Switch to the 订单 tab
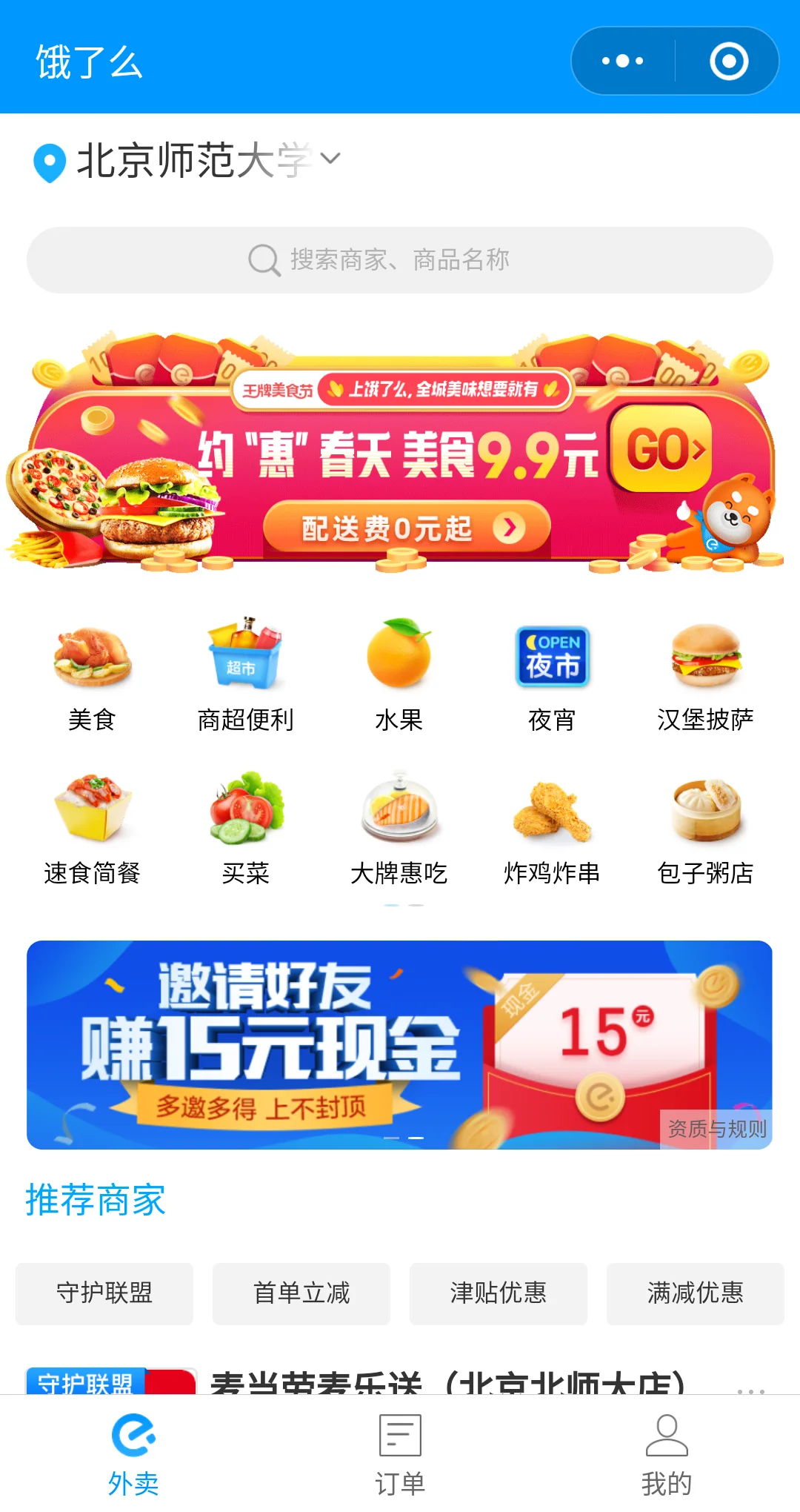 pos(400,1454)
